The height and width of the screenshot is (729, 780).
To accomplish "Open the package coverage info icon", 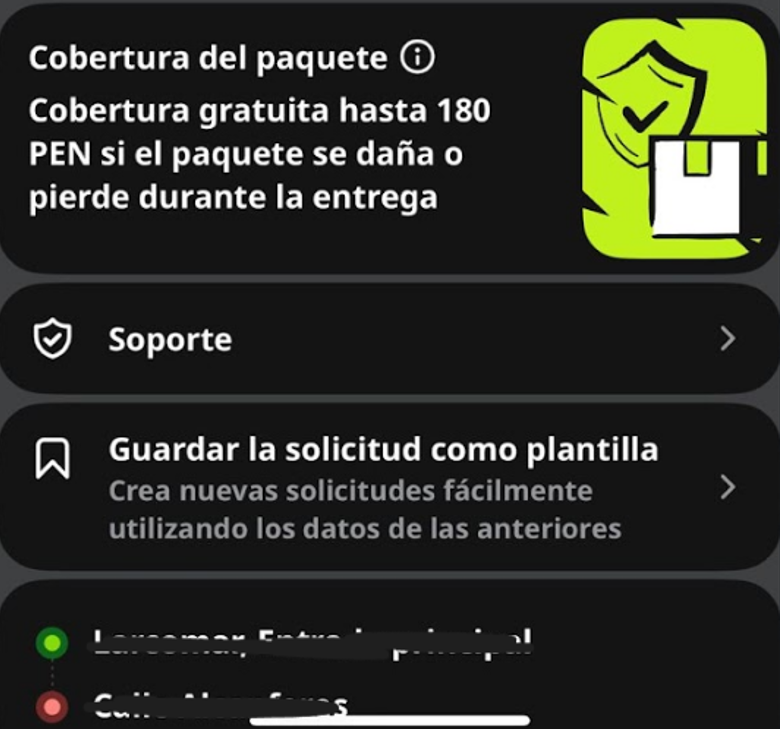I will (x=417, y=59).
